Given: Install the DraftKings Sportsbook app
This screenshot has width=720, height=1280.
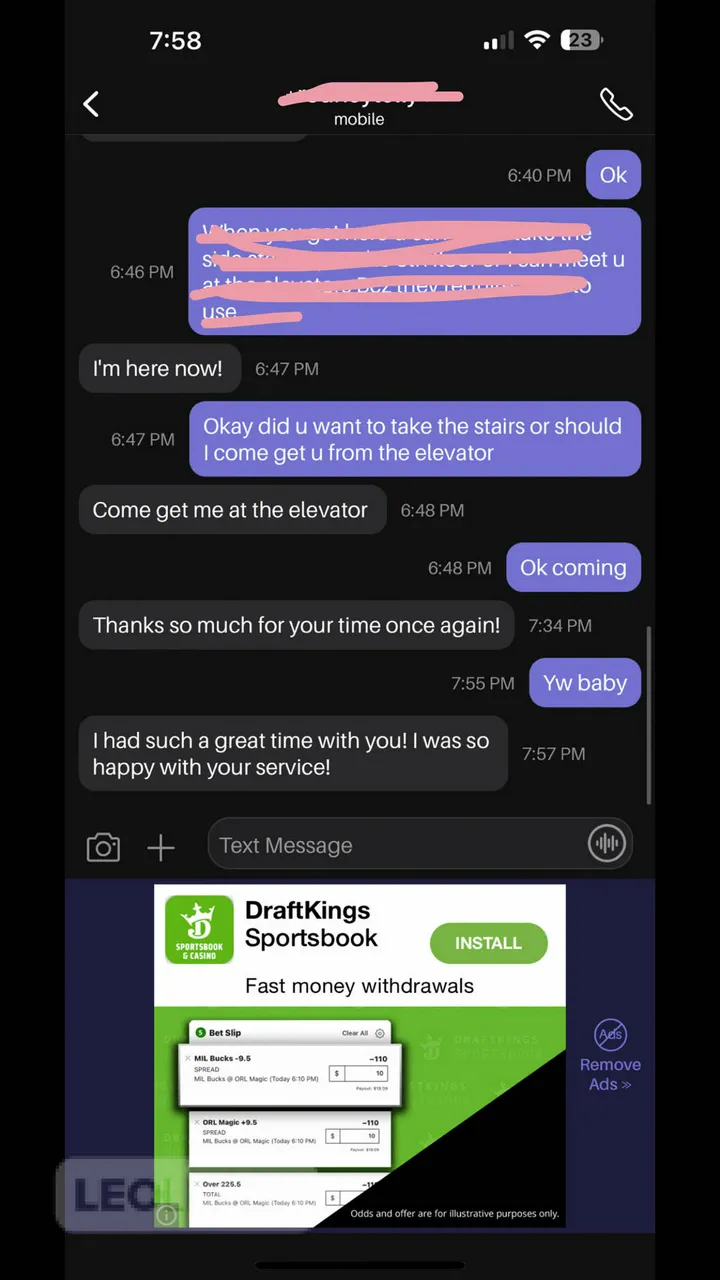Looking at the screenshot, I should pos(488,943).
